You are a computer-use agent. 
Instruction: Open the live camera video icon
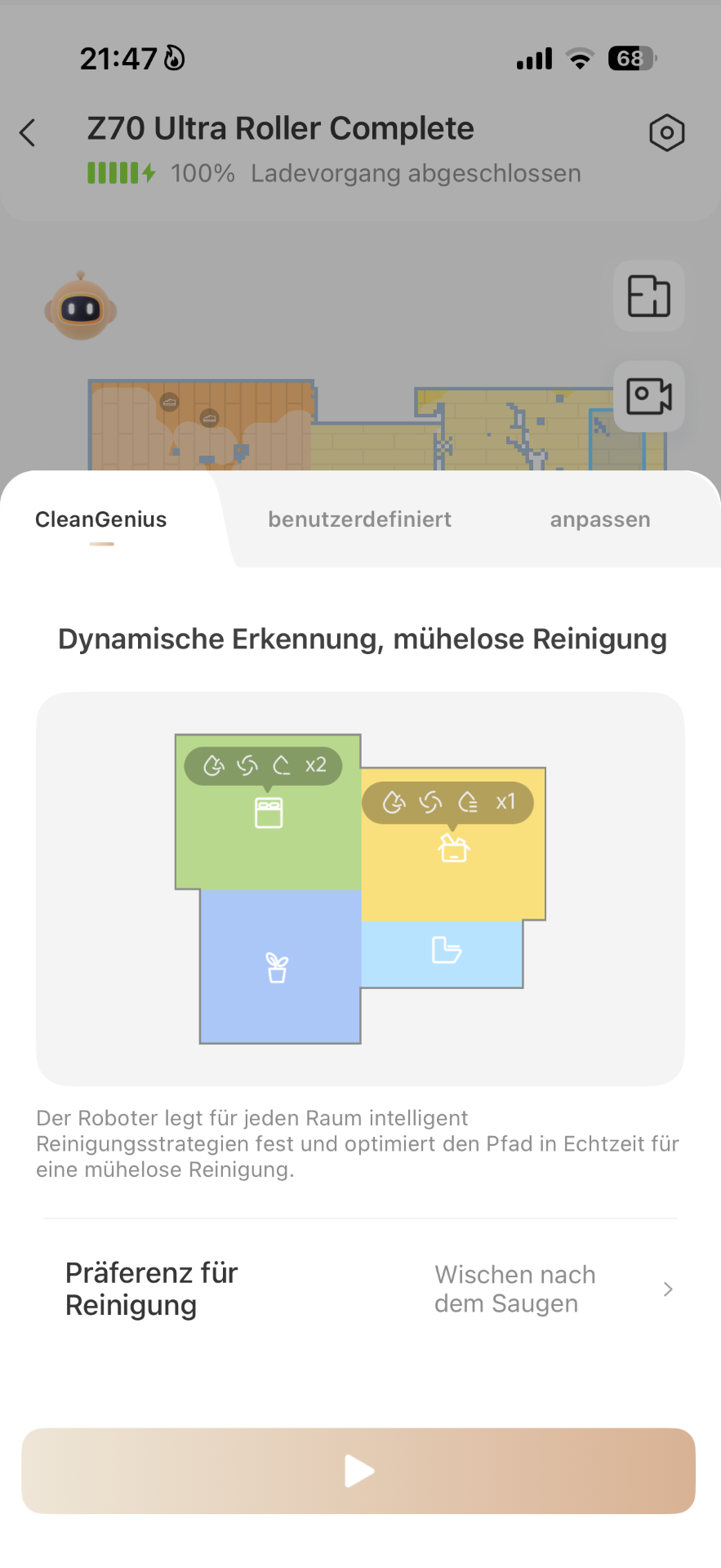pos(649,396)
